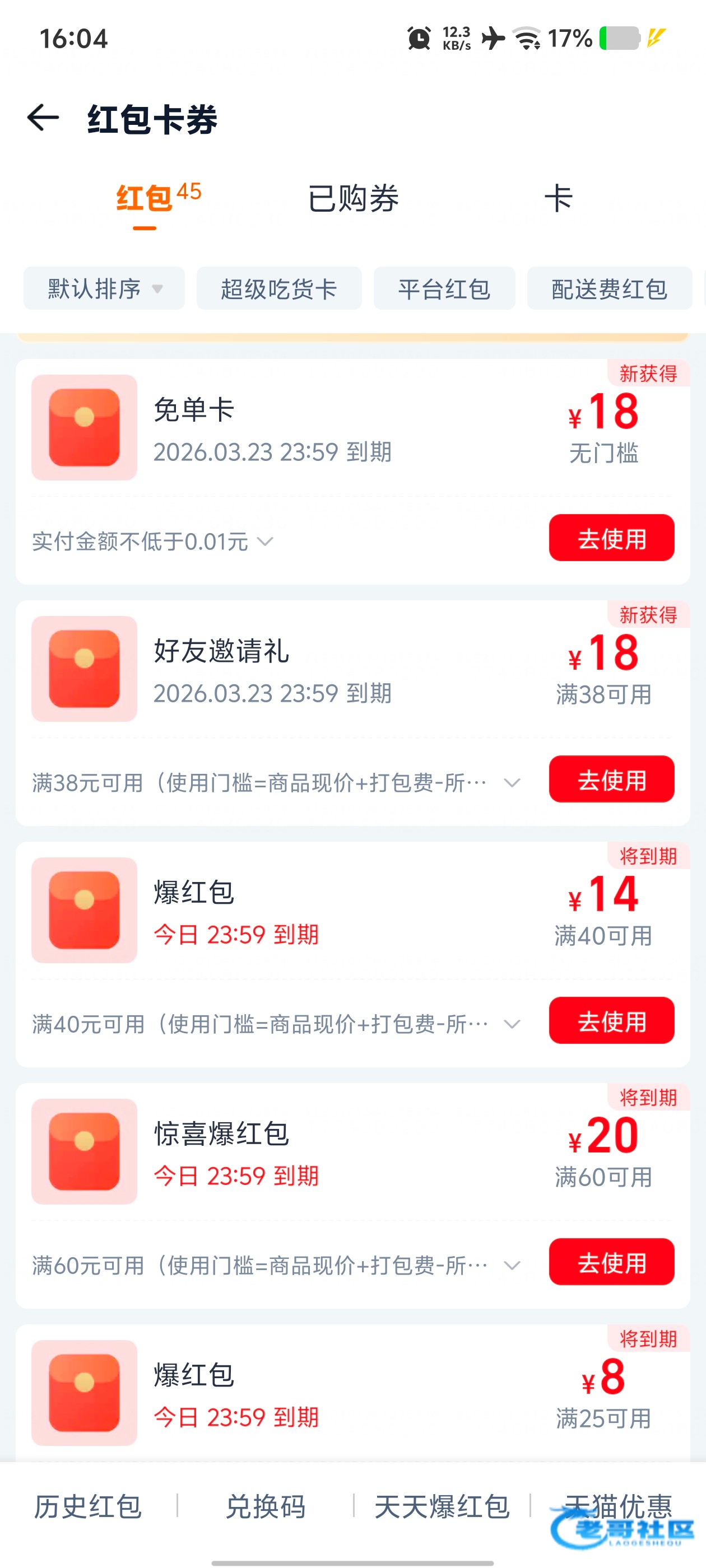
Task: Filter by 超级吃货卡 chip
Action: 278,288
